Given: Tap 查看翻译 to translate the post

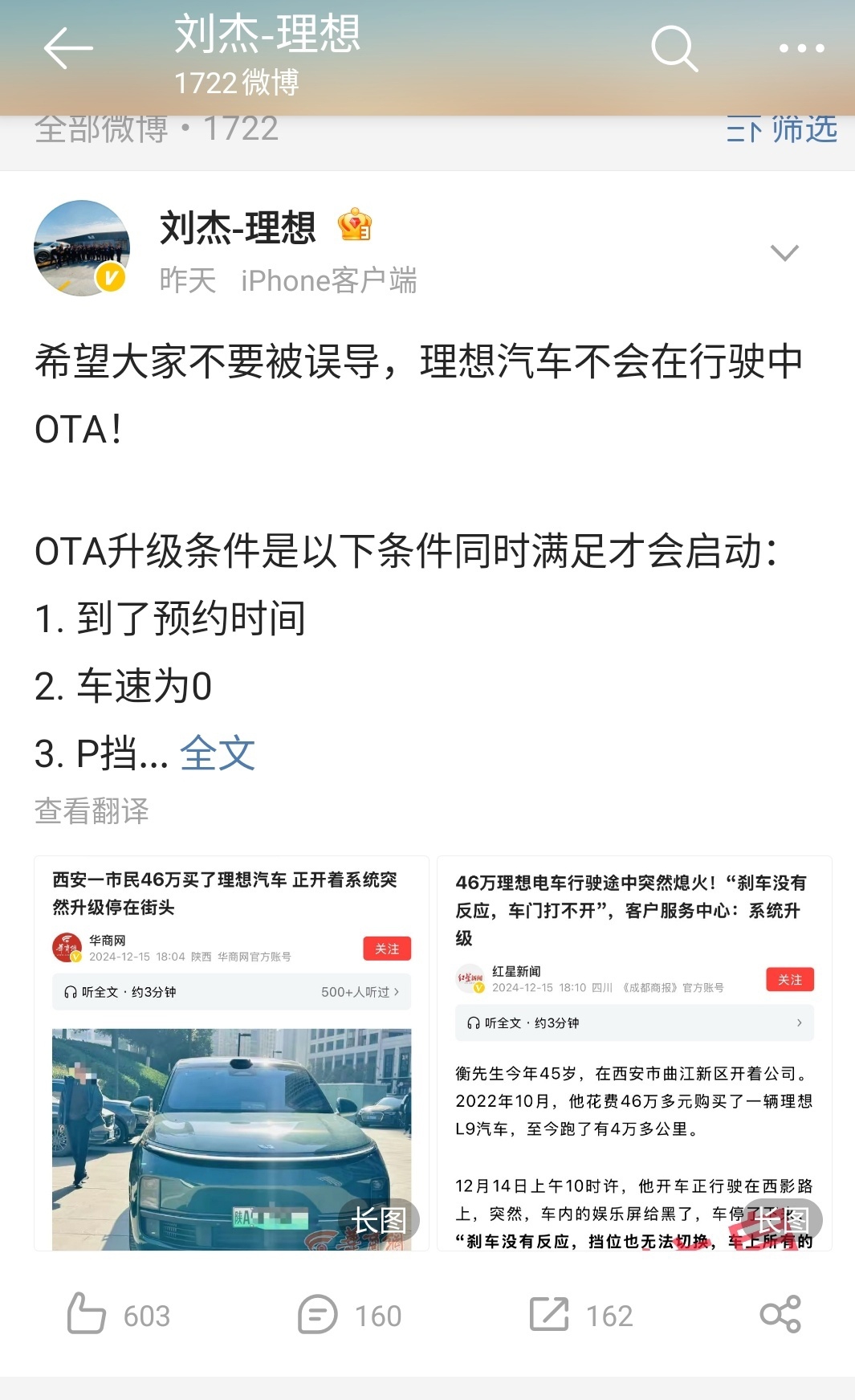Looking at the screenshot, I should [92, 811].
